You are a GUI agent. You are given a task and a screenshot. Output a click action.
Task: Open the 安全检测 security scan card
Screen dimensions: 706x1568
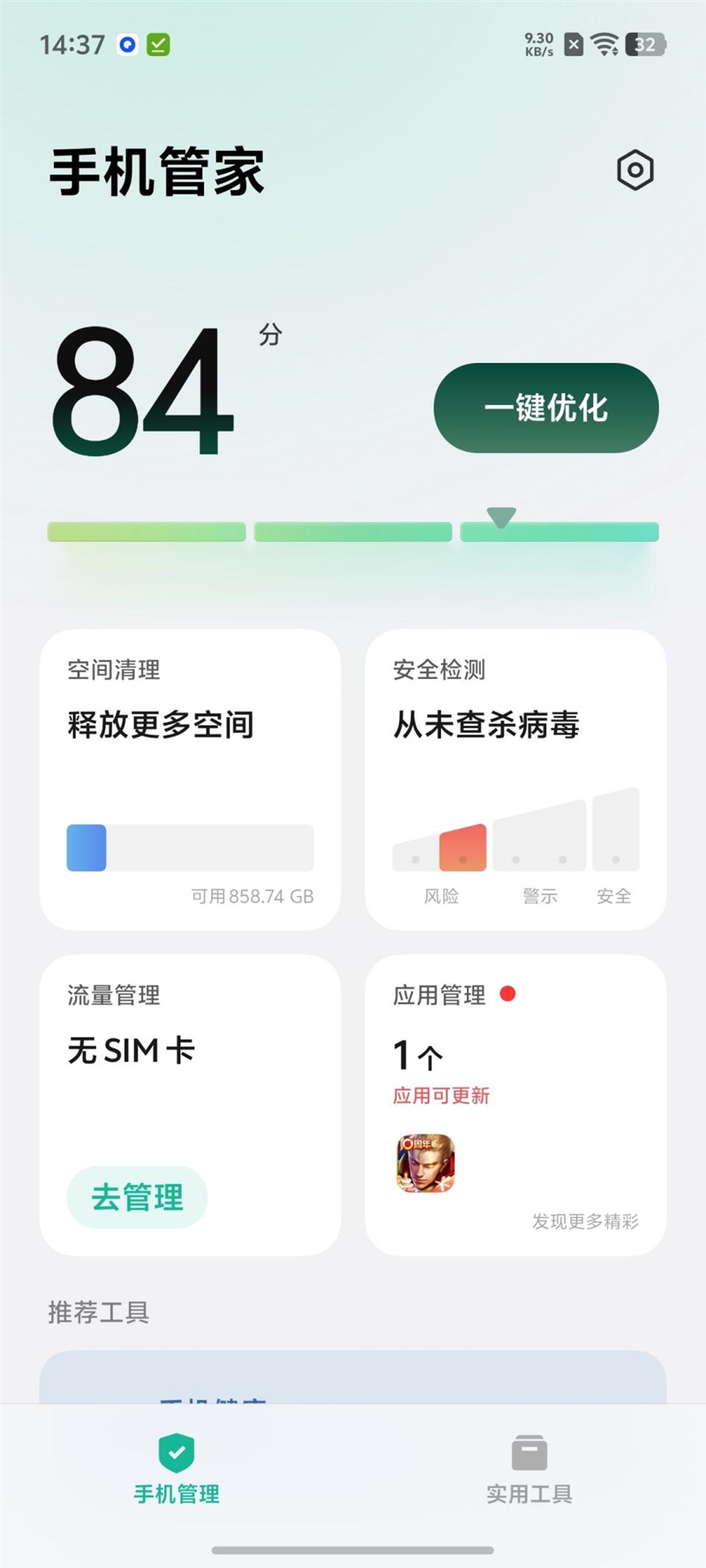click(515, 779)
